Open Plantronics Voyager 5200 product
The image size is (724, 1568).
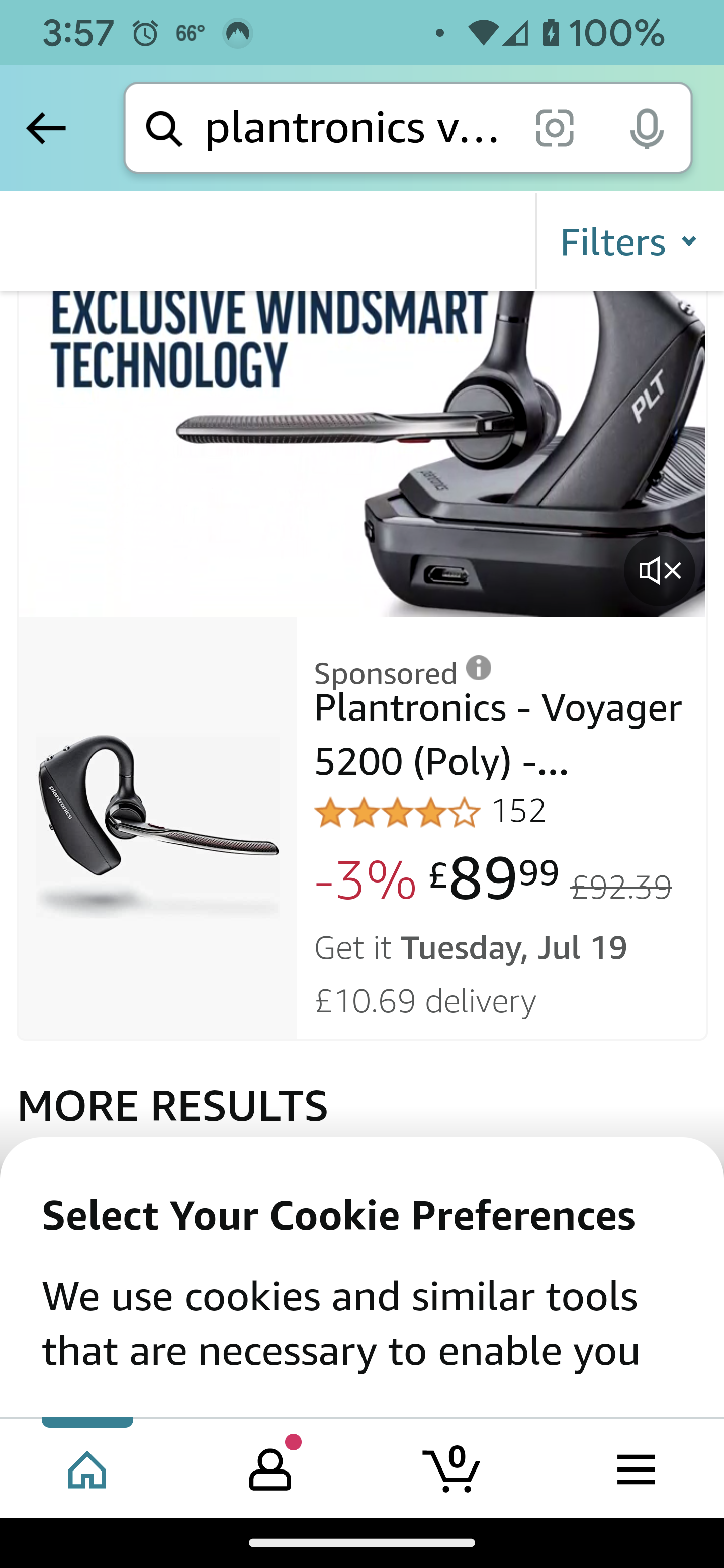point(497,734)
